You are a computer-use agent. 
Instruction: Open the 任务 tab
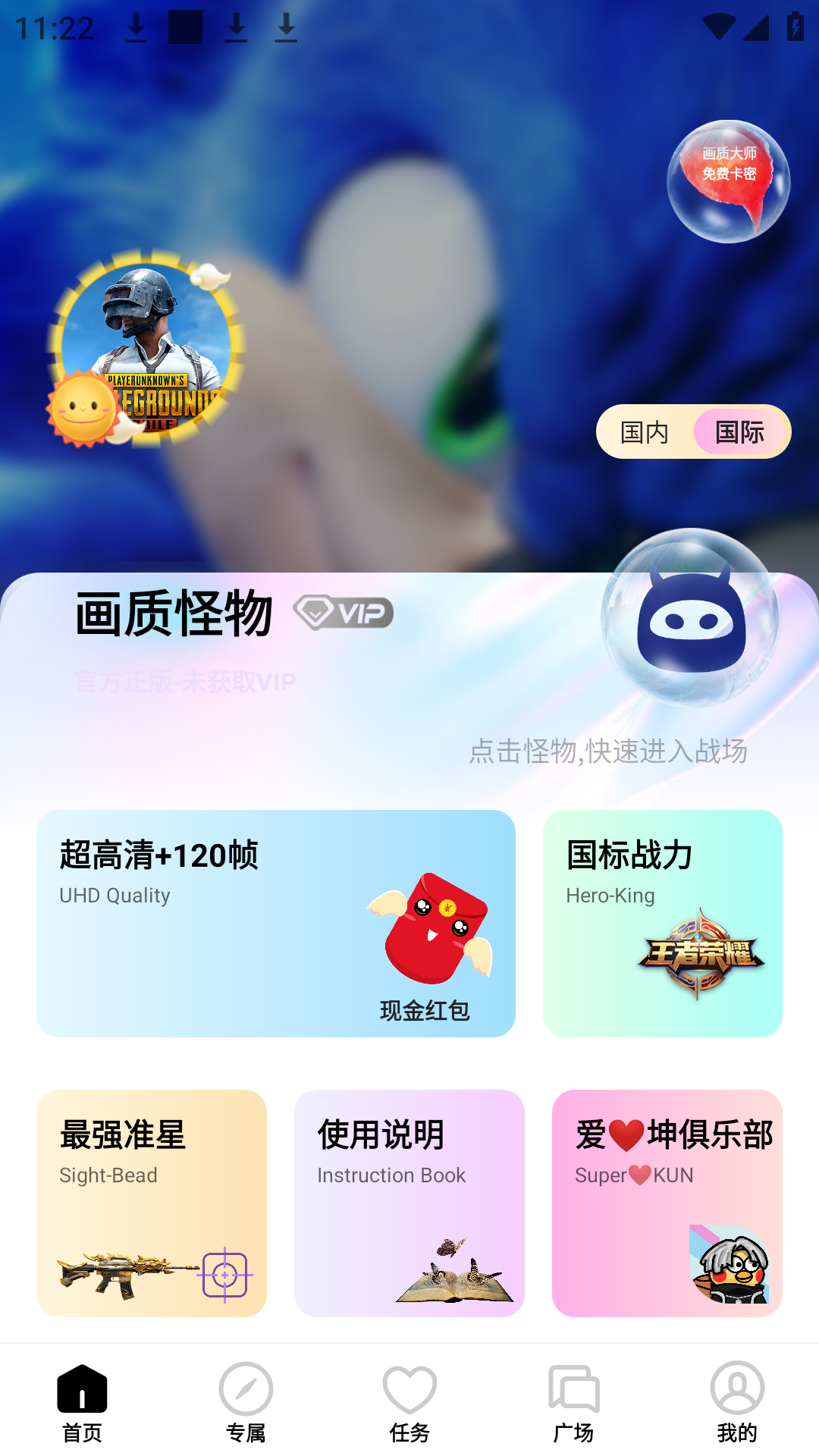(409, 1402)
